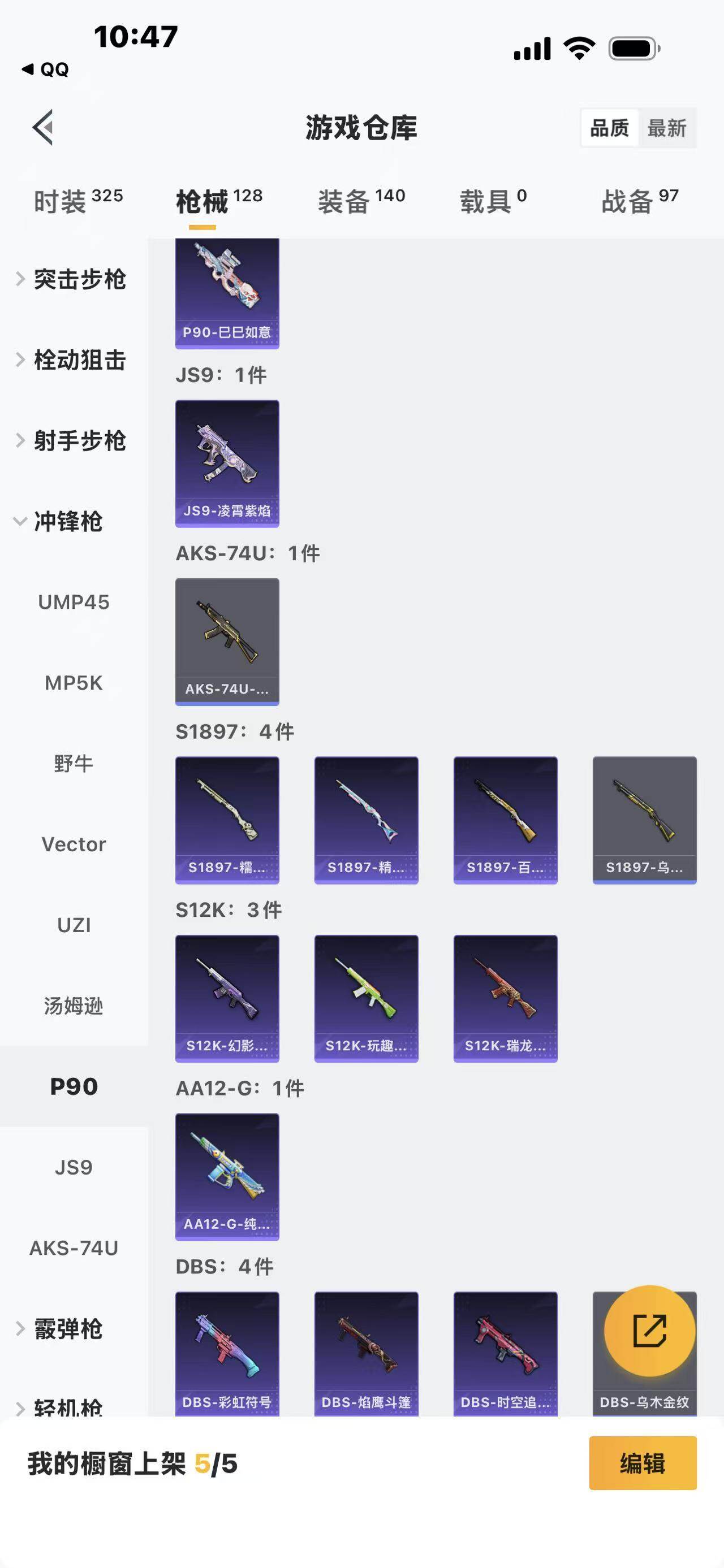Expand the 栓动狙击 category

79,359
